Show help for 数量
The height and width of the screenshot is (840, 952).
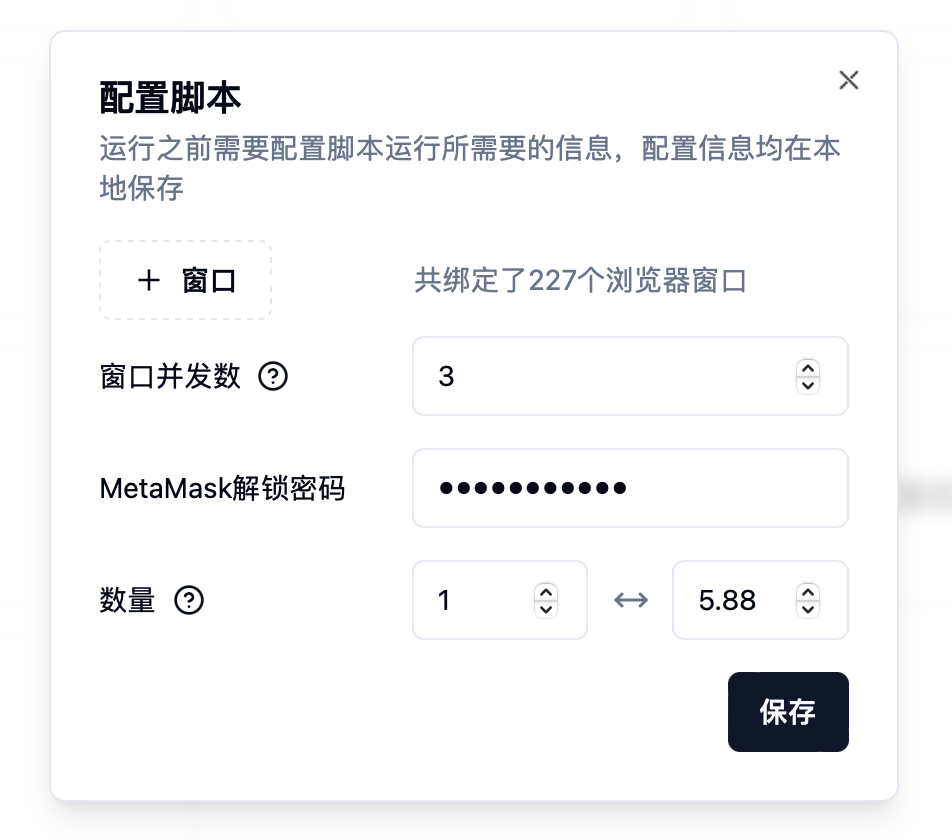[x=189, y=601]
